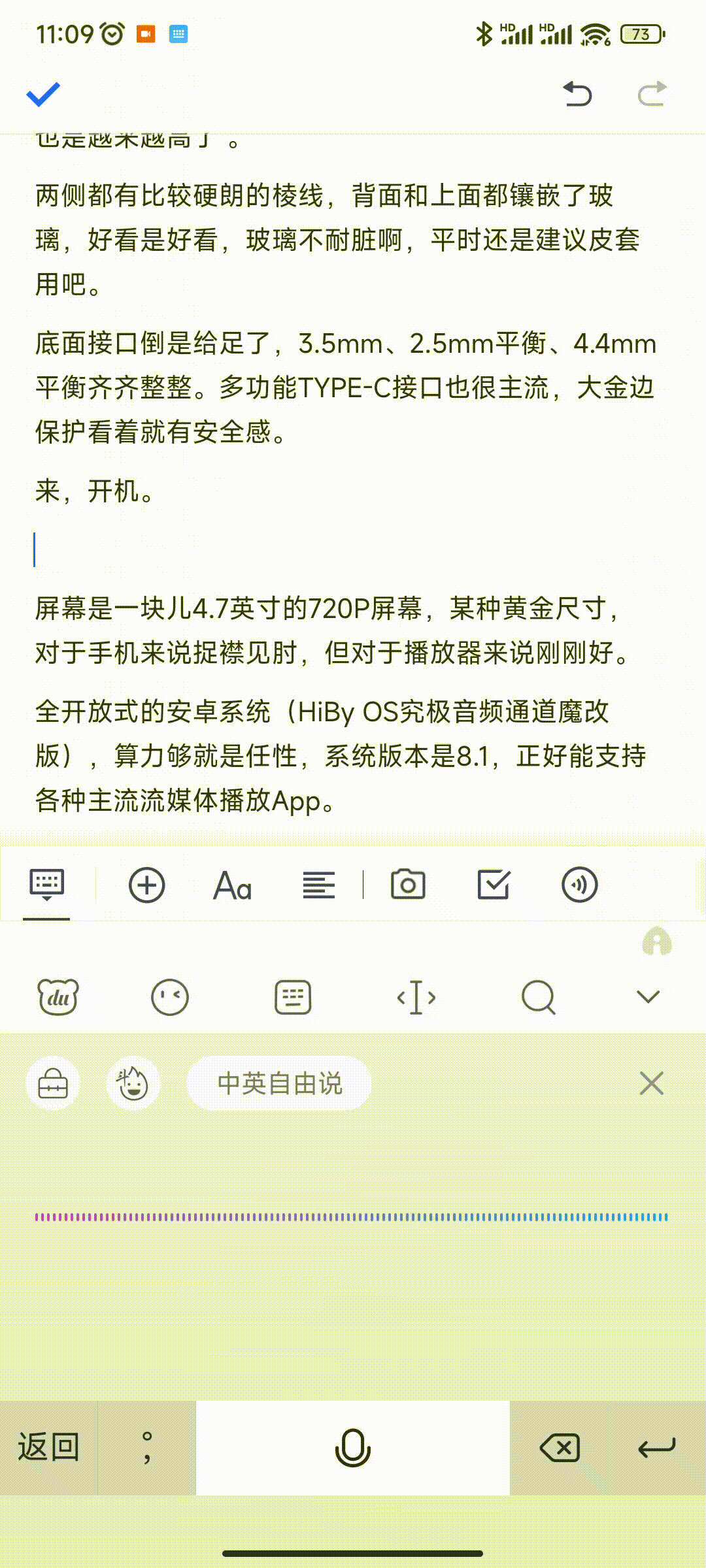This screenshot has width=706, height=1568.
Task: Open the Aa text formatting options
Action: tap(232, 886)
